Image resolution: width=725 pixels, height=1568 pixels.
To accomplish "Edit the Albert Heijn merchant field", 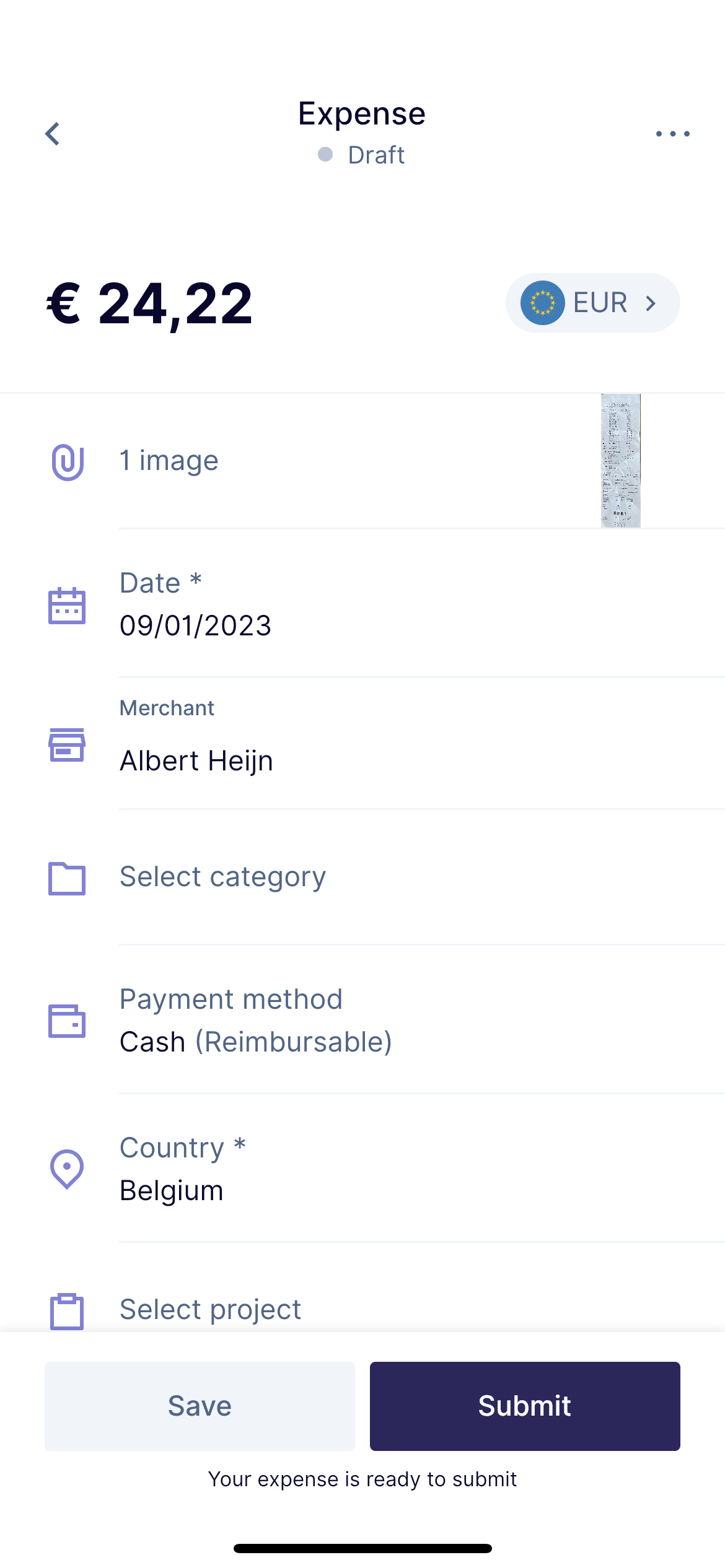I will click(x=362, y=744).
